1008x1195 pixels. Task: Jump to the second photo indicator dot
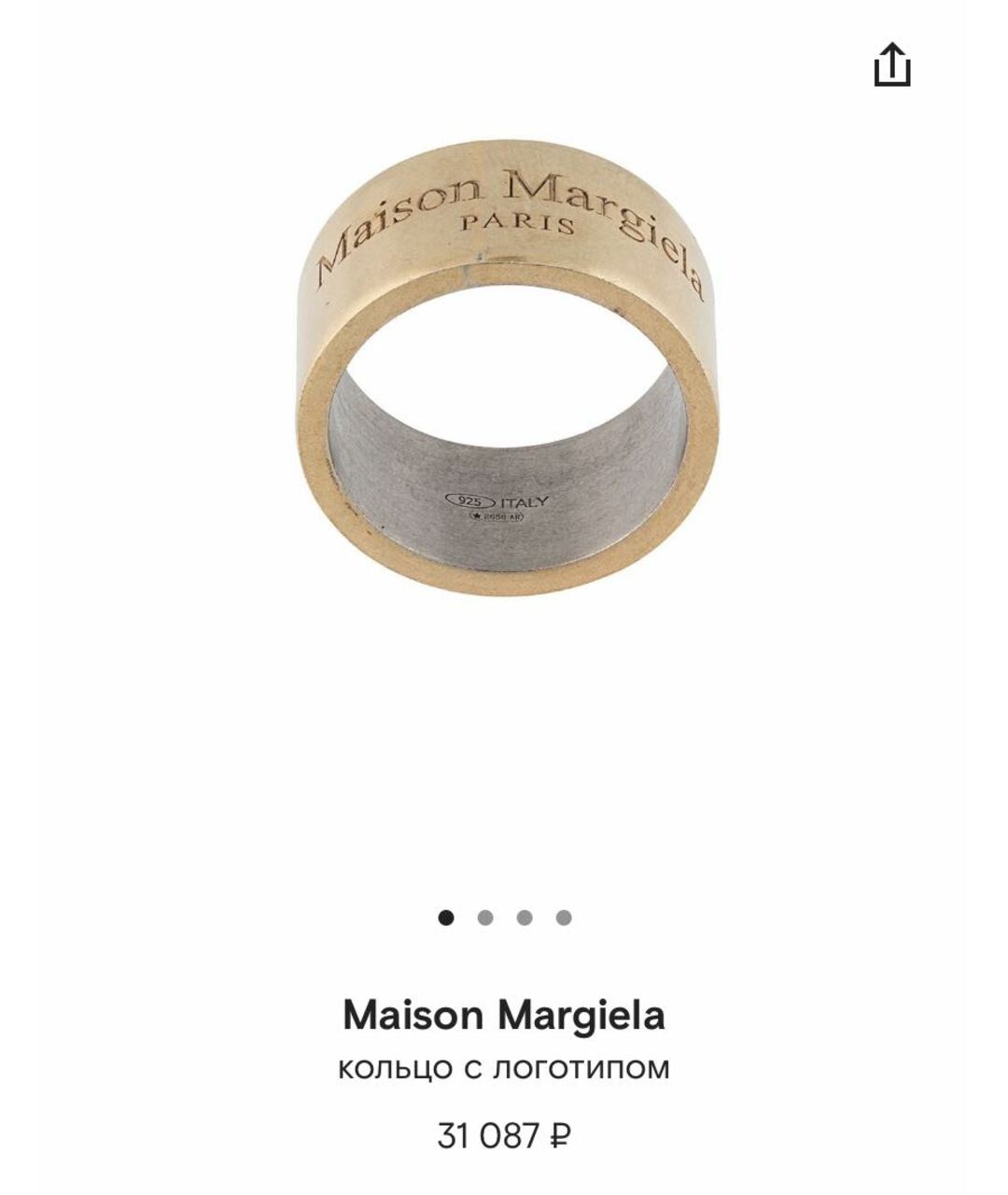485,918
